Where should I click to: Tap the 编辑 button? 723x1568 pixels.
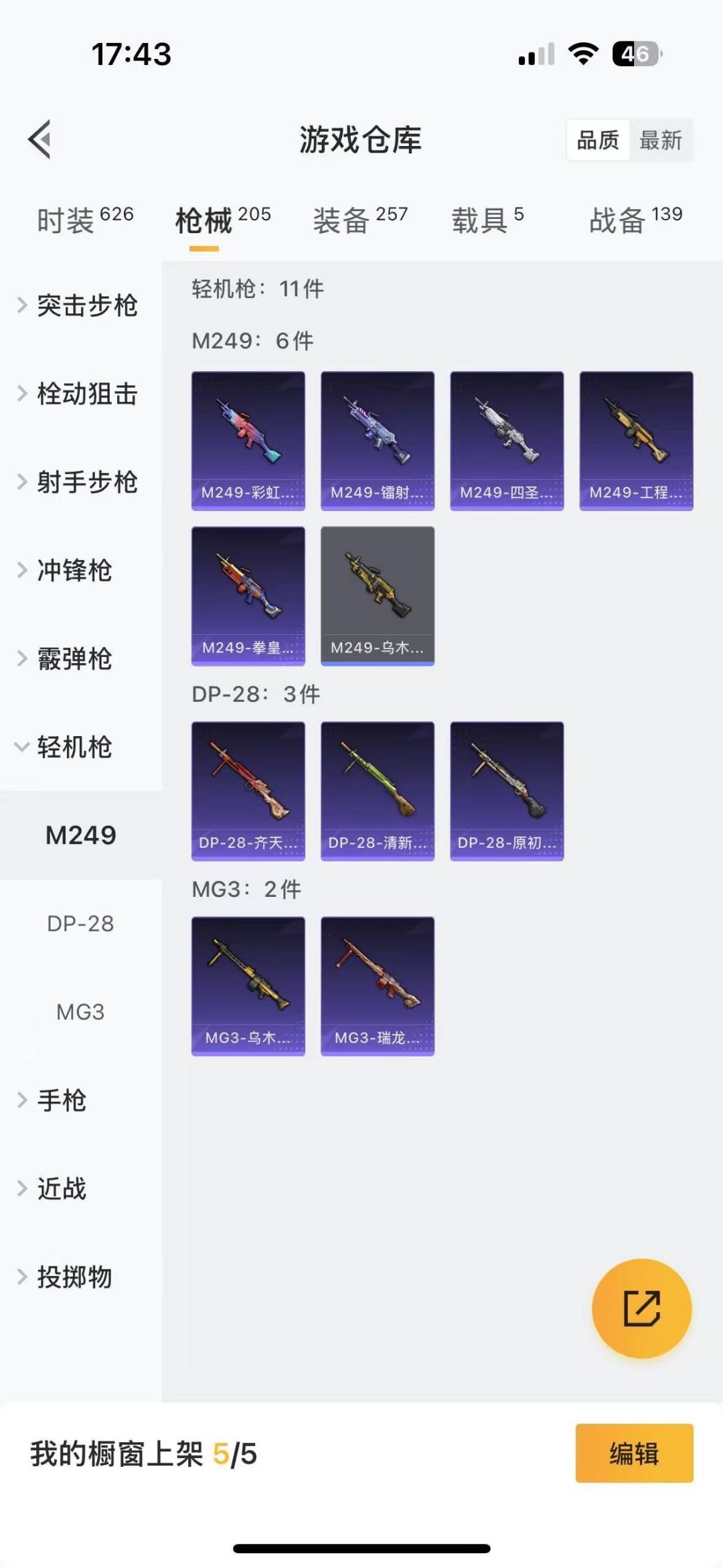tap(634, 1453)
